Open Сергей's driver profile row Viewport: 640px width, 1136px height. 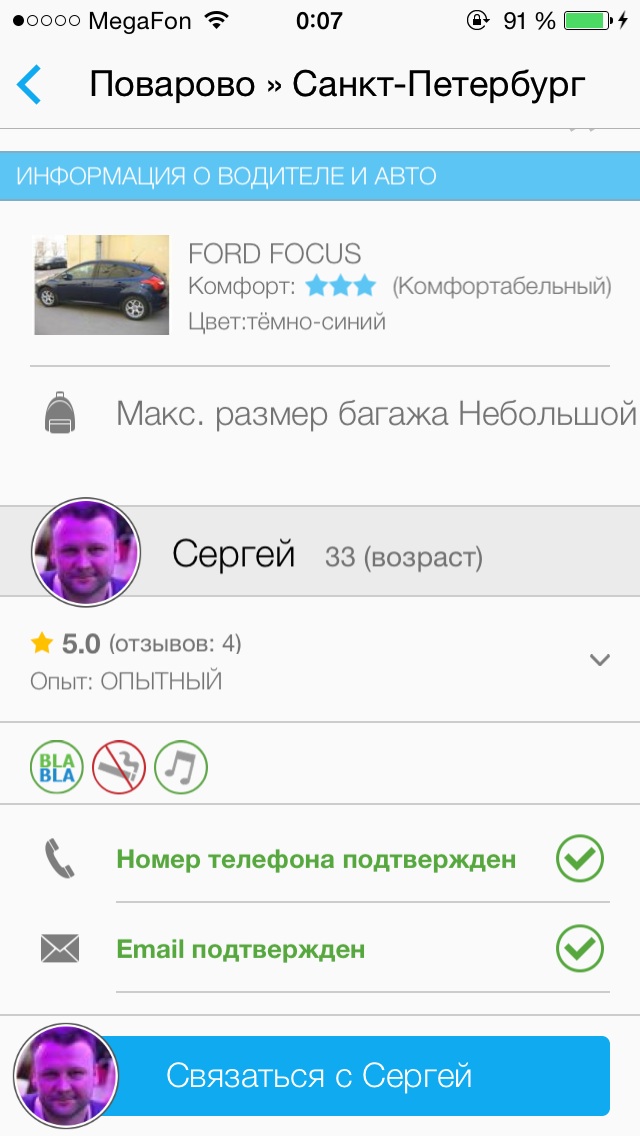320,551
